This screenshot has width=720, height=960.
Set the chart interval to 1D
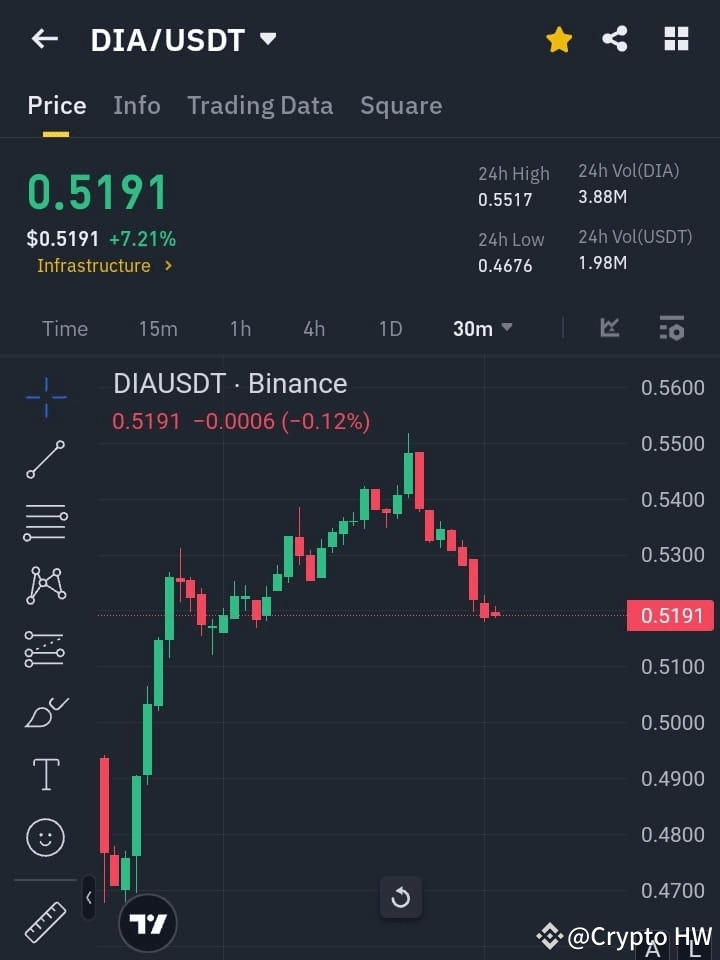point(390,328)
